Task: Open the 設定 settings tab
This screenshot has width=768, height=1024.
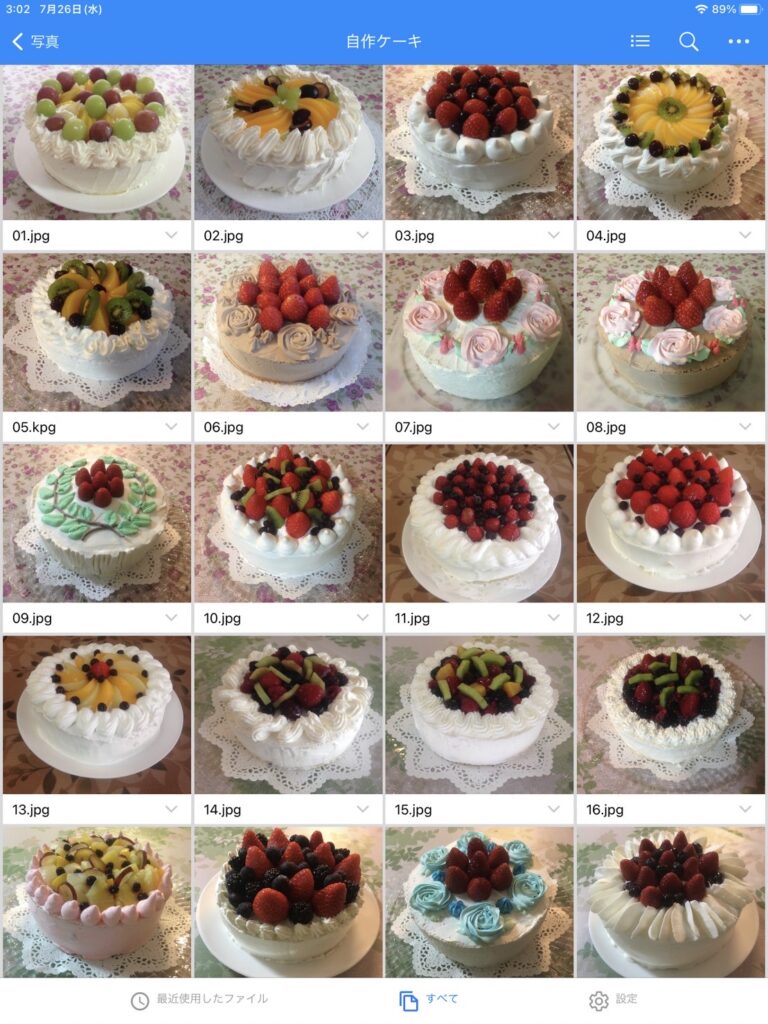Action: [x=613, y=1000]
